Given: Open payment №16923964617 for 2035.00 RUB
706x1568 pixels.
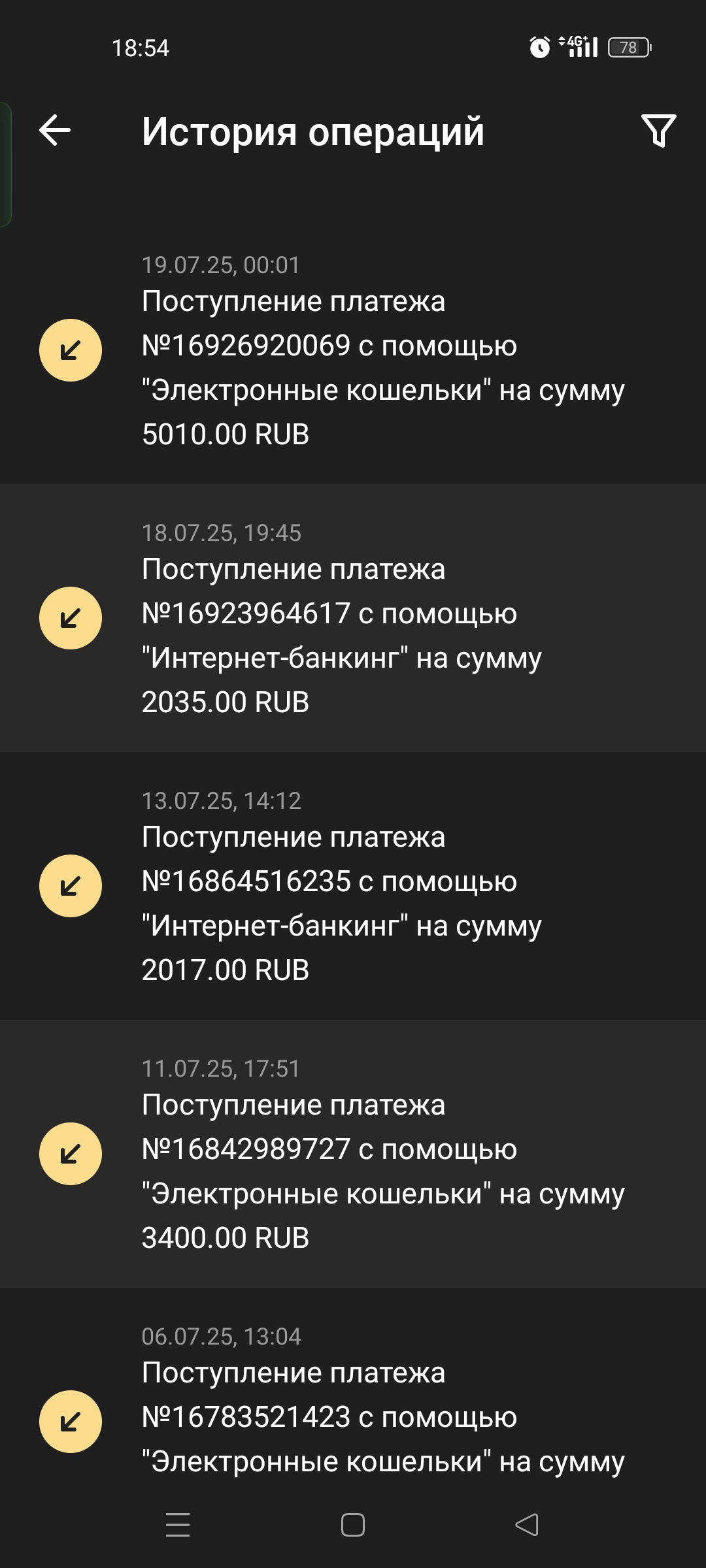Looking at the screenshot, I should tap(353, 618).
